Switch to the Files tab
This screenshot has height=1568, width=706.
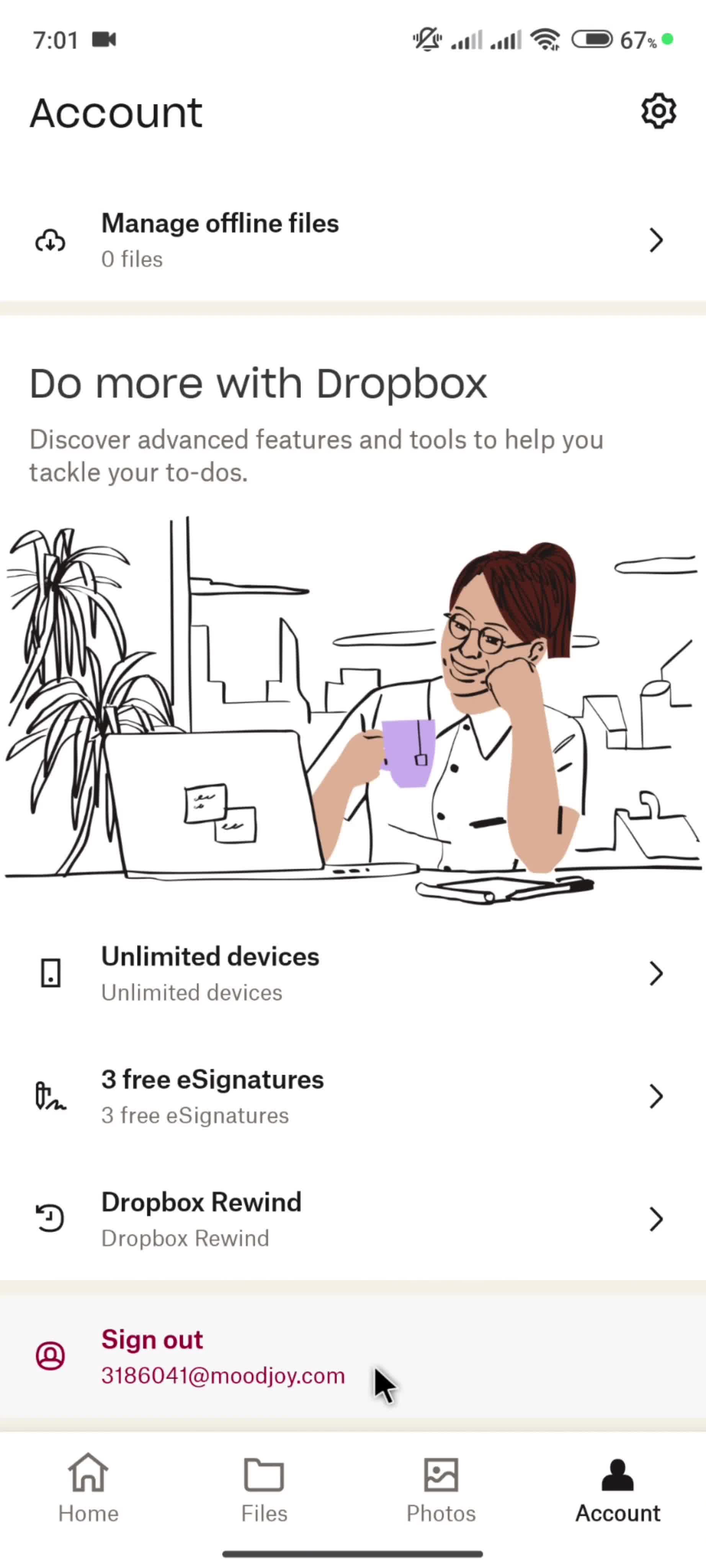[264, 1488]
